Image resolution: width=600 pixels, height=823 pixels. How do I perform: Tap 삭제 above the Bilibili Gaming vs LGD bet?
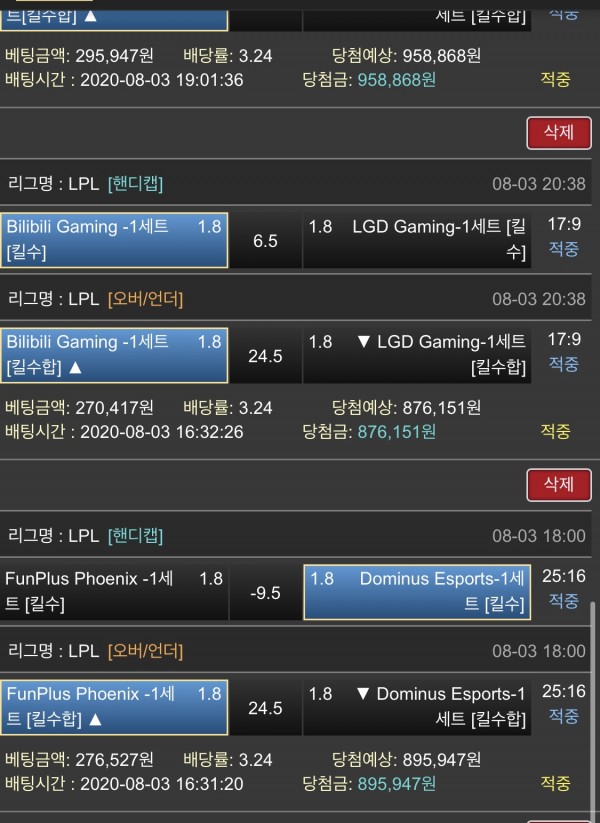(x=559, y=133)
